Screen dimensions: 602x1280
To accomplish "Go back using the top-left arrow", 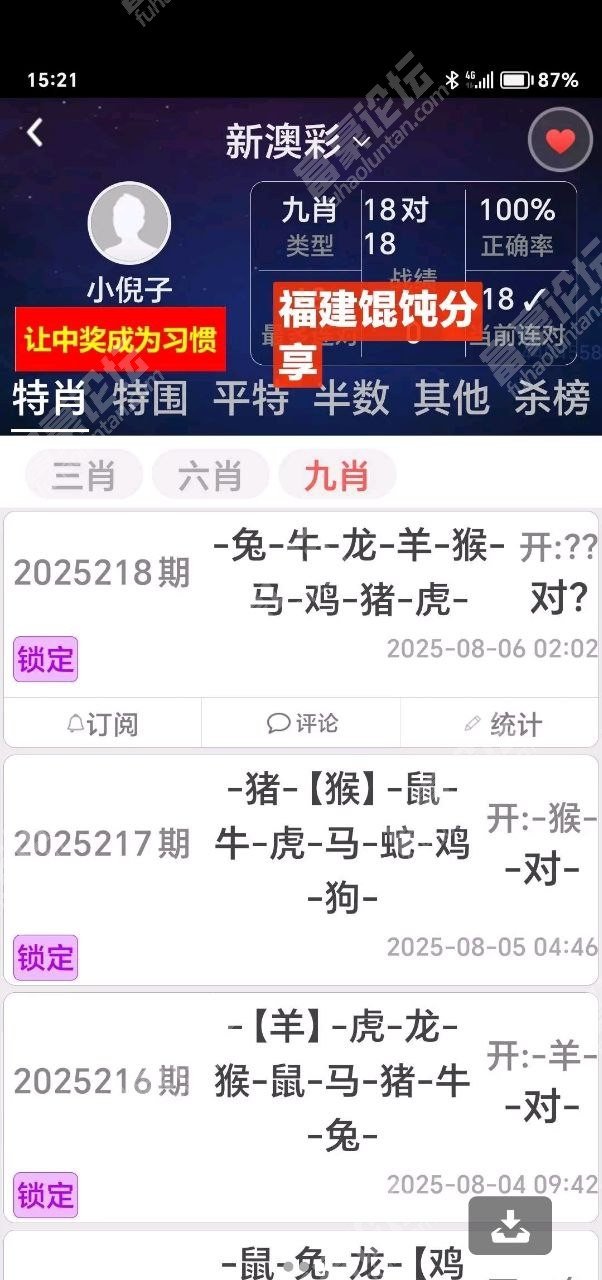I will [35, 132].
